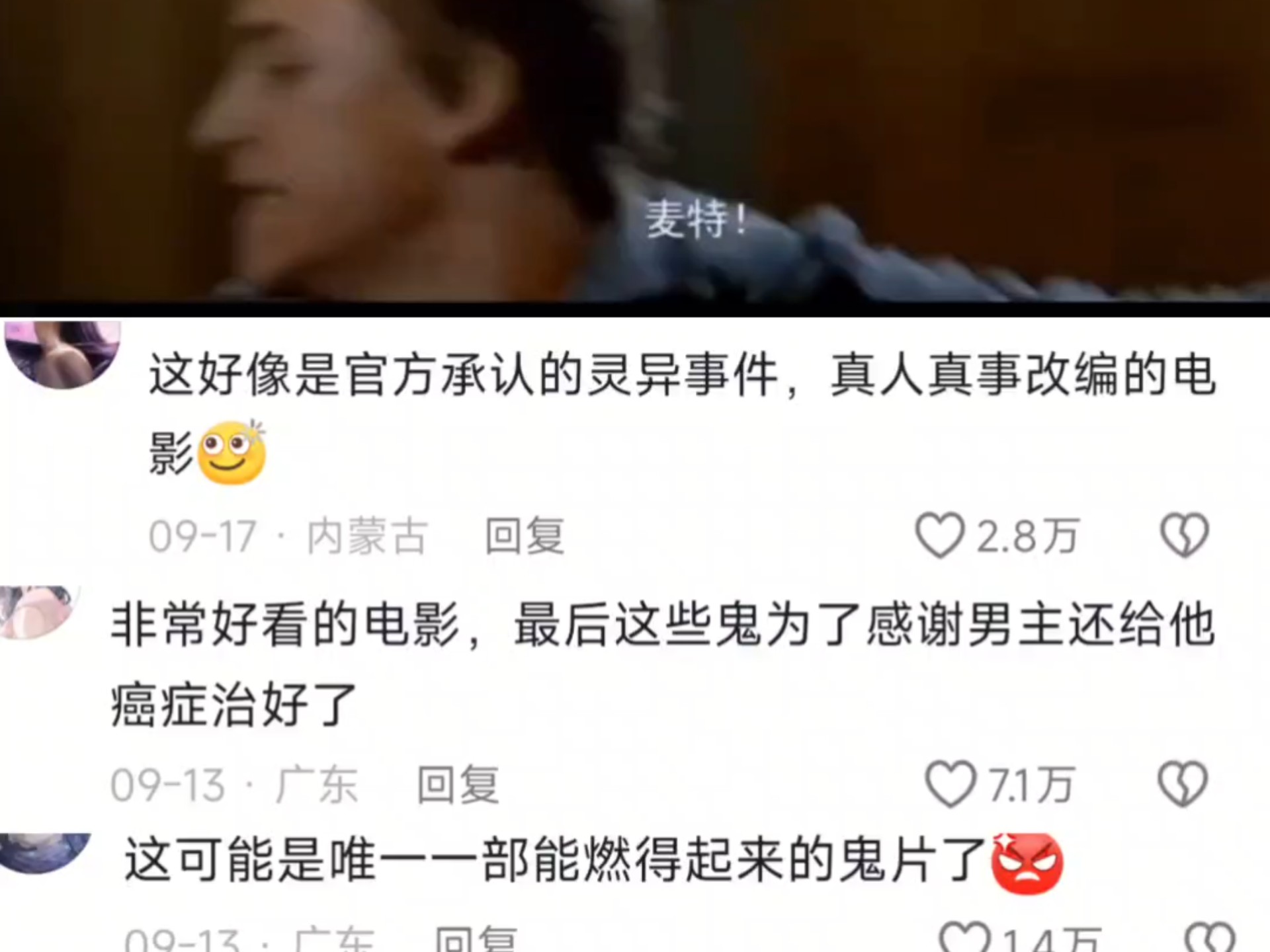Open avatar of the 灵异事件 commenter

[63, 354]
